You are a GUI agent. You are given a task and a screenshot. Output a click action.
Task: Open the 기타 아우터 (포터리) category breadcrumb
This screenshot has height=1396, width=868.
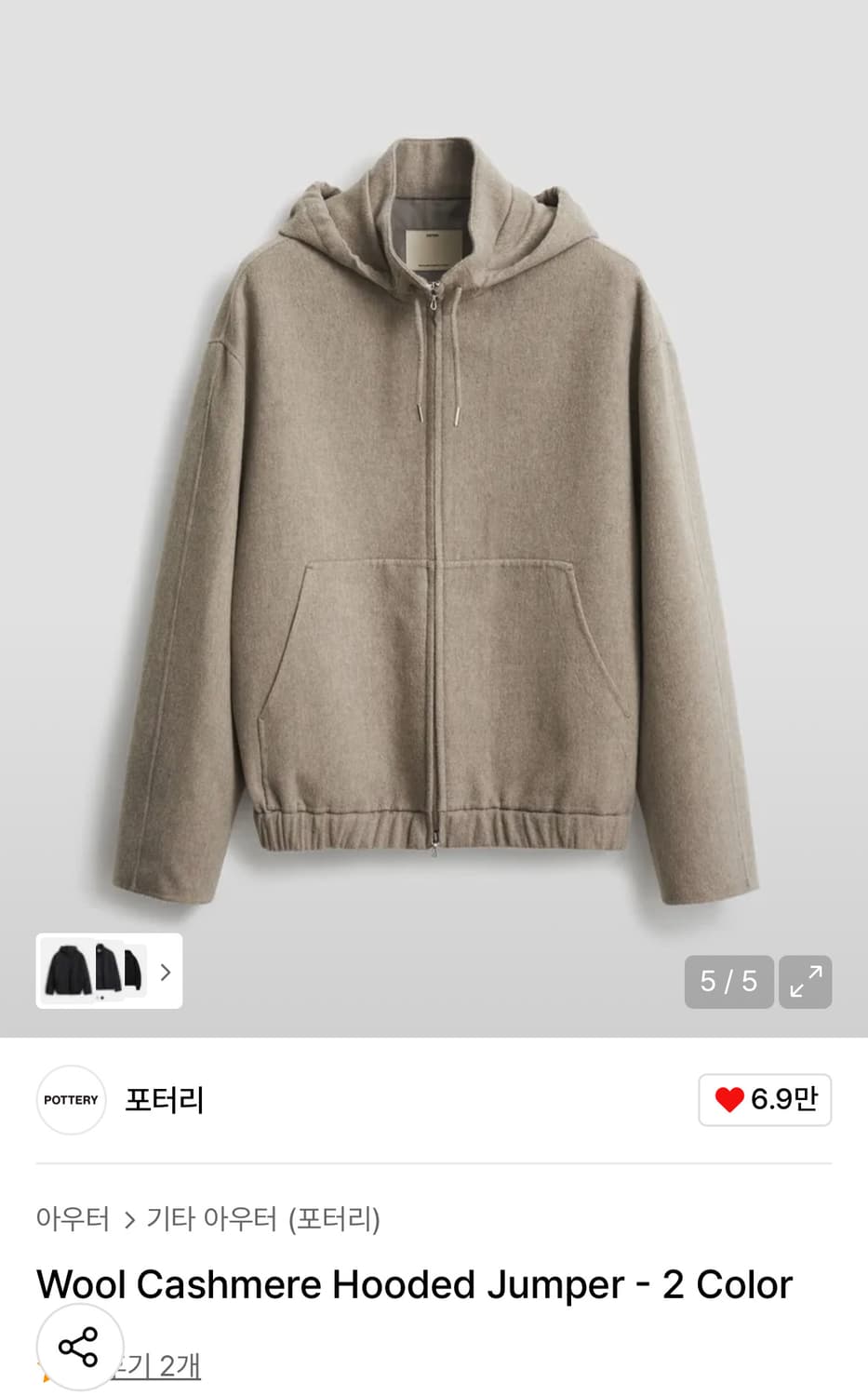(262, 1219)
